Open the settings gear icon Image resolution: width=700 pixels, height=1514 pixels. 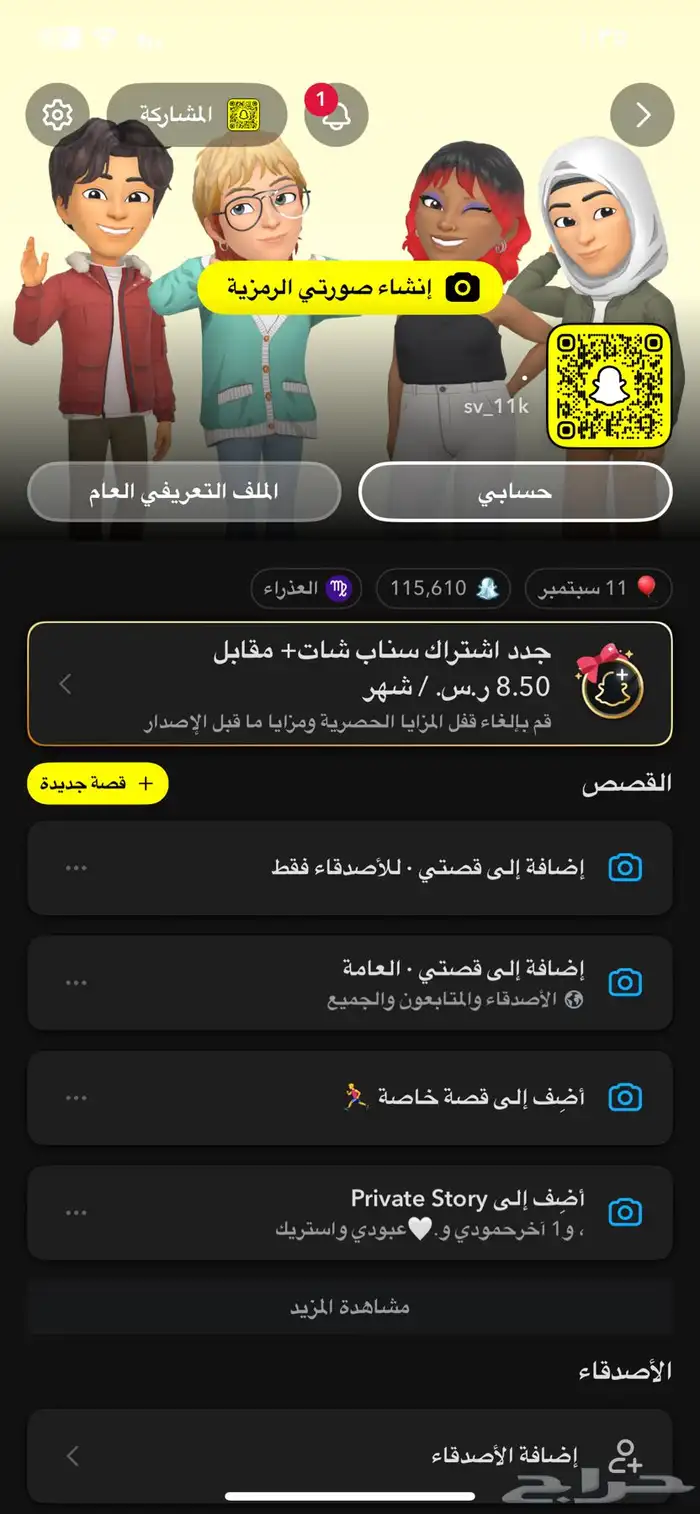coord(57,115)
